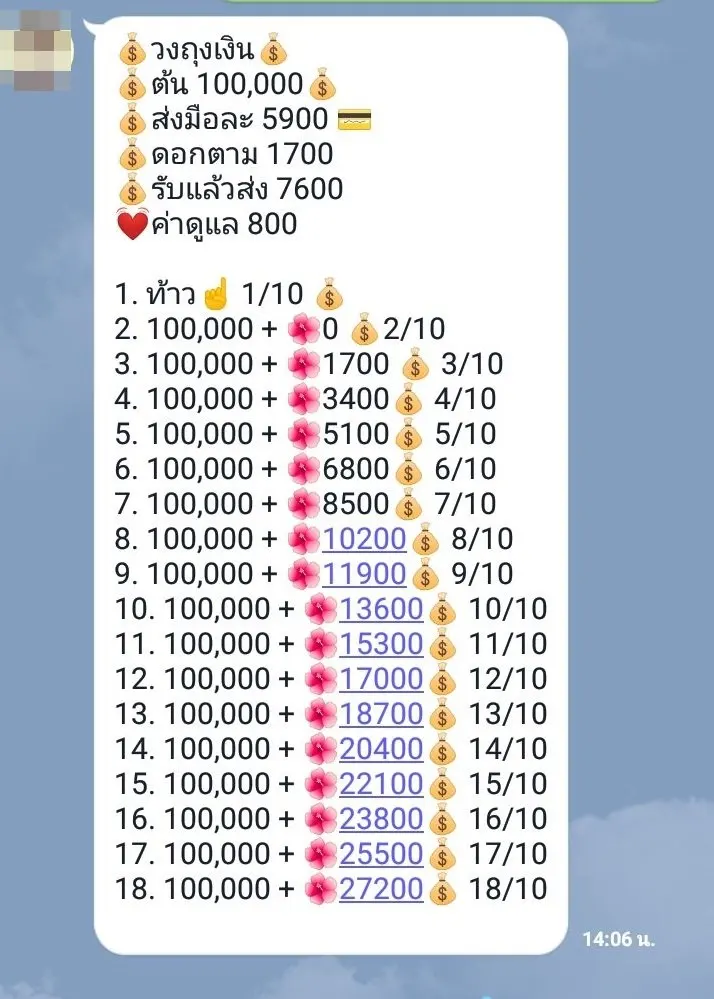Open the underlined 13600 link
The image size is (714, 999).
point(381,610)
